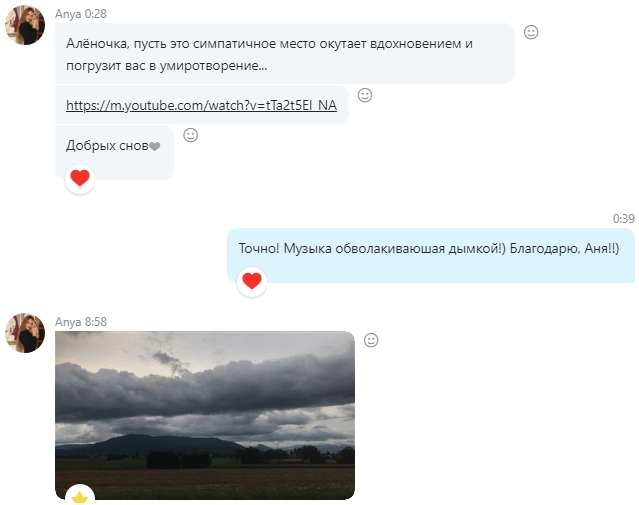Screen dimensions: 639x505
Task: Add emoji reaction to the YouTube link message
Action: click(365, 95)
